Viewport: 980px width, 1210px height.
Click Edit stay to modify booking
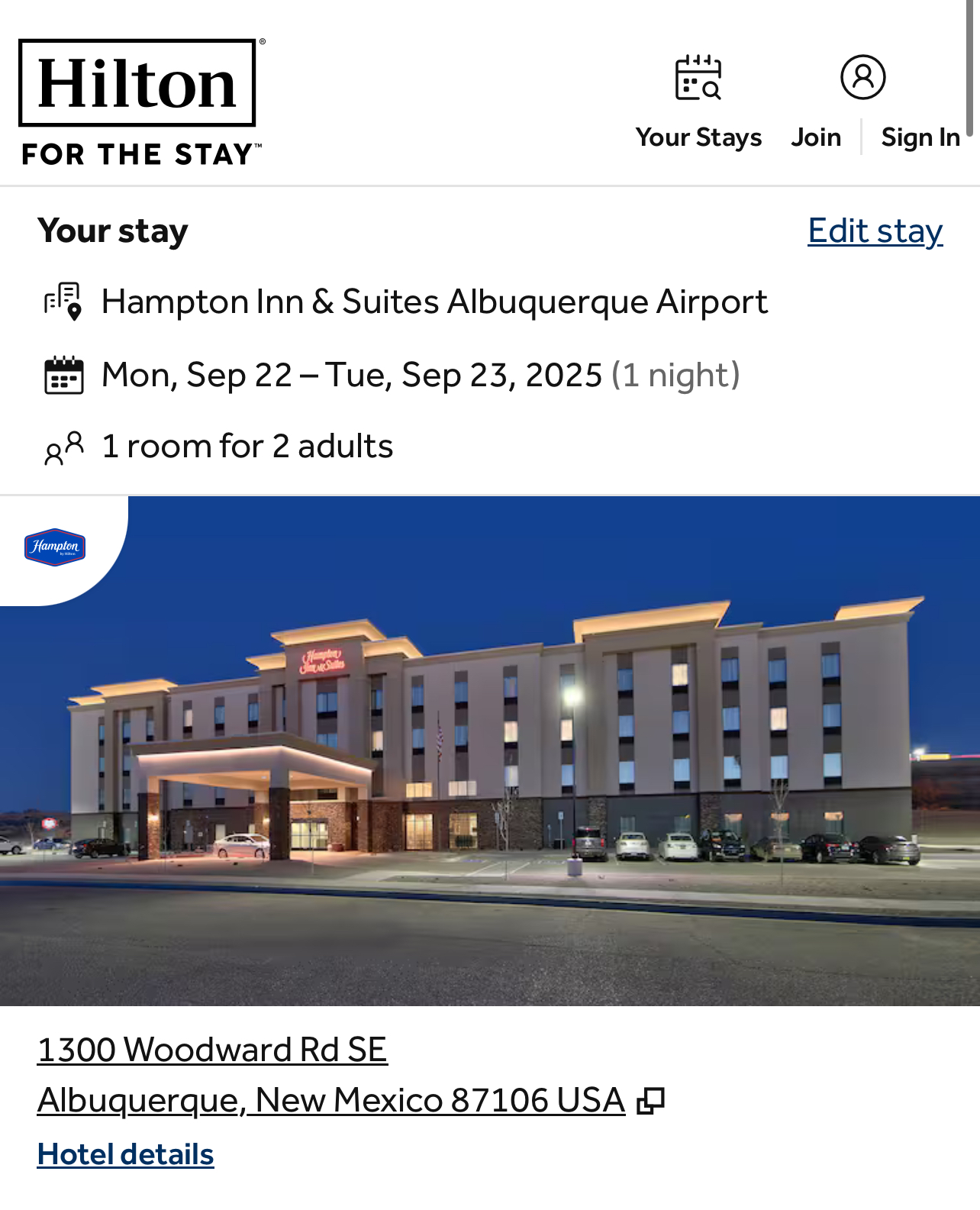875,231
